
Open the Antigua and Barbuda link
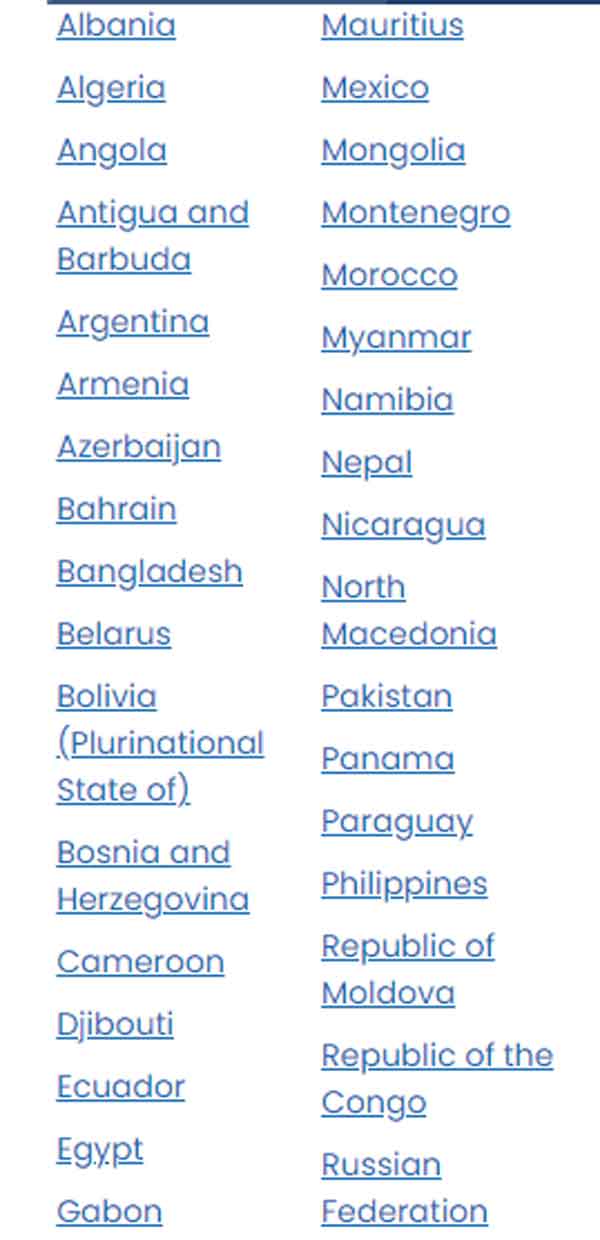coord(153,236)
